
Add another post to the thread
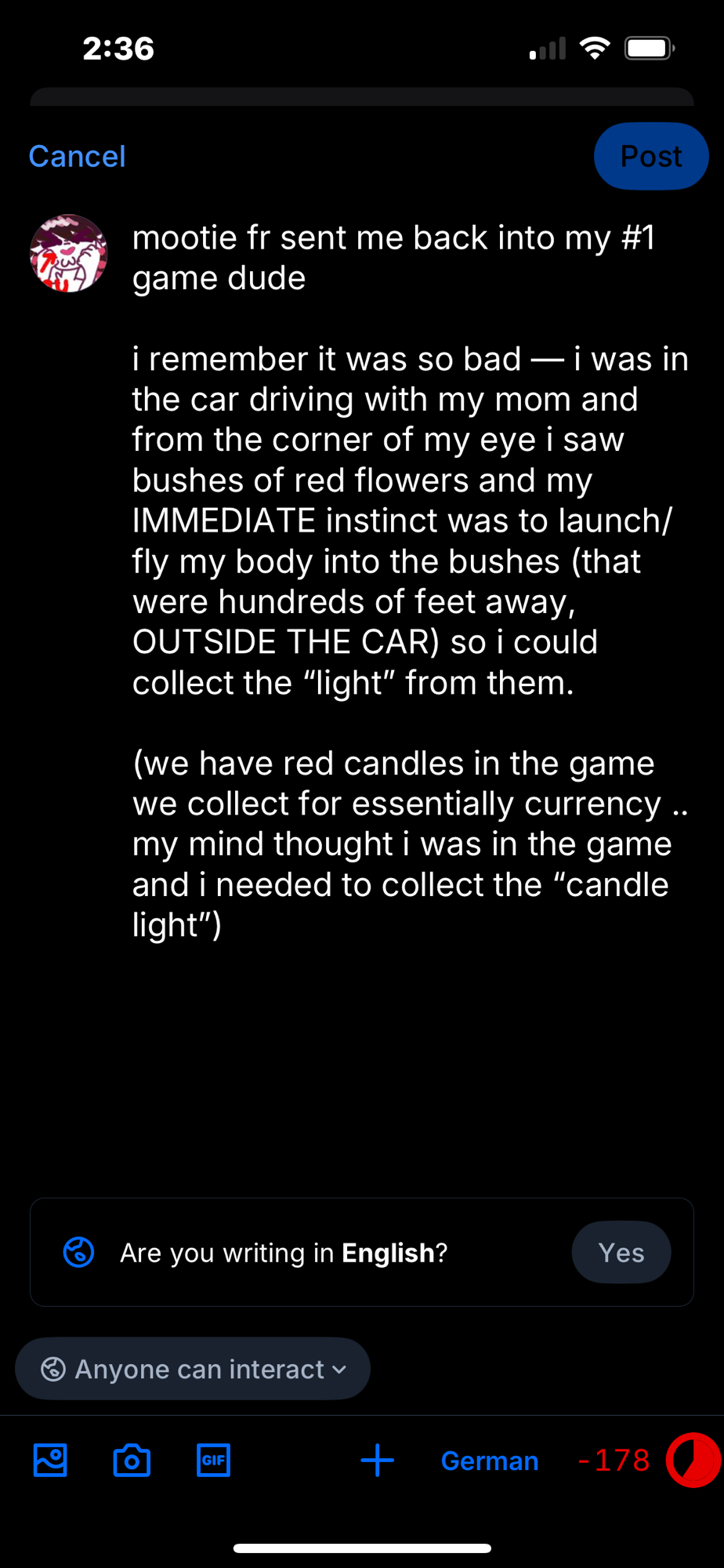[x=377, y=1461]
